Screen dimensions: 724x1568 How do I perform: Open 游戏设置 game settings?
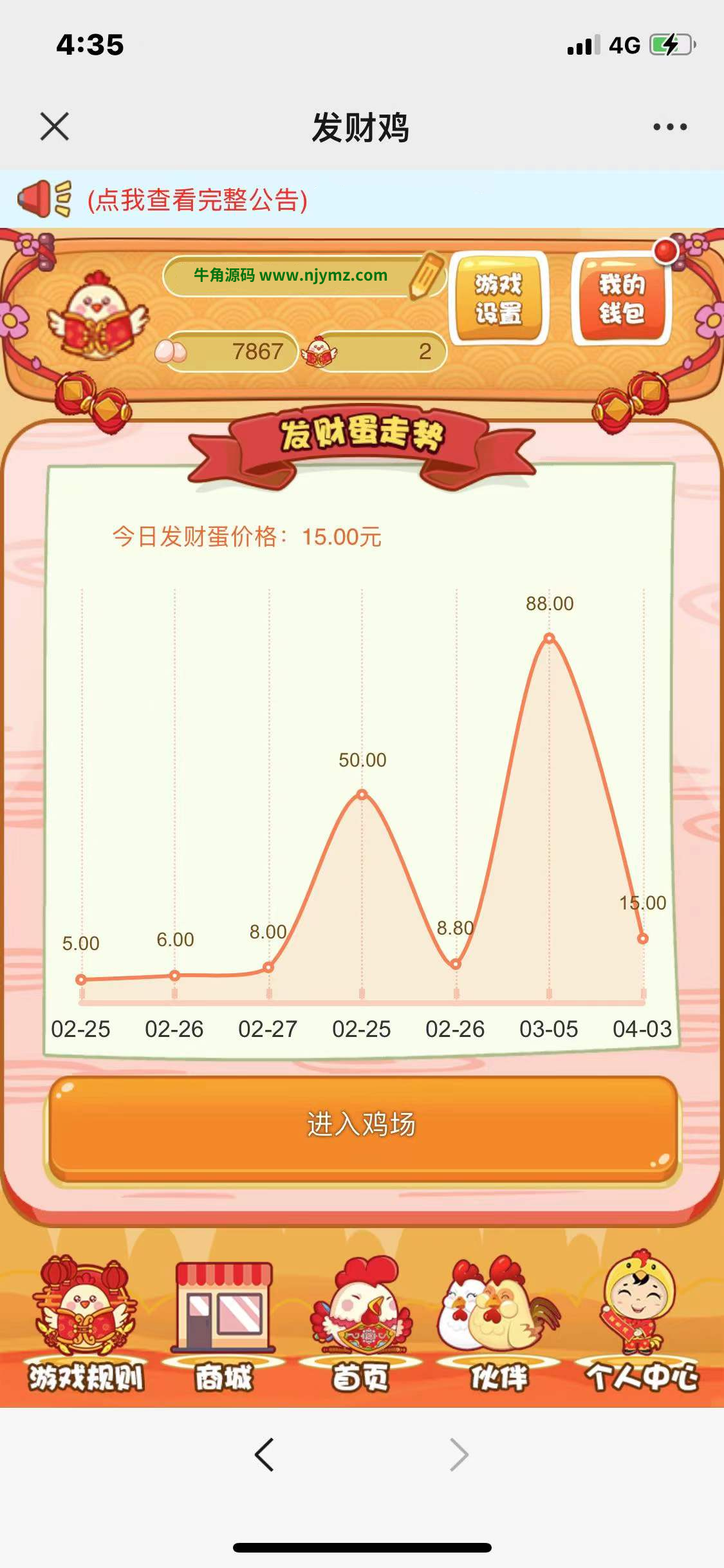(499, 298)
